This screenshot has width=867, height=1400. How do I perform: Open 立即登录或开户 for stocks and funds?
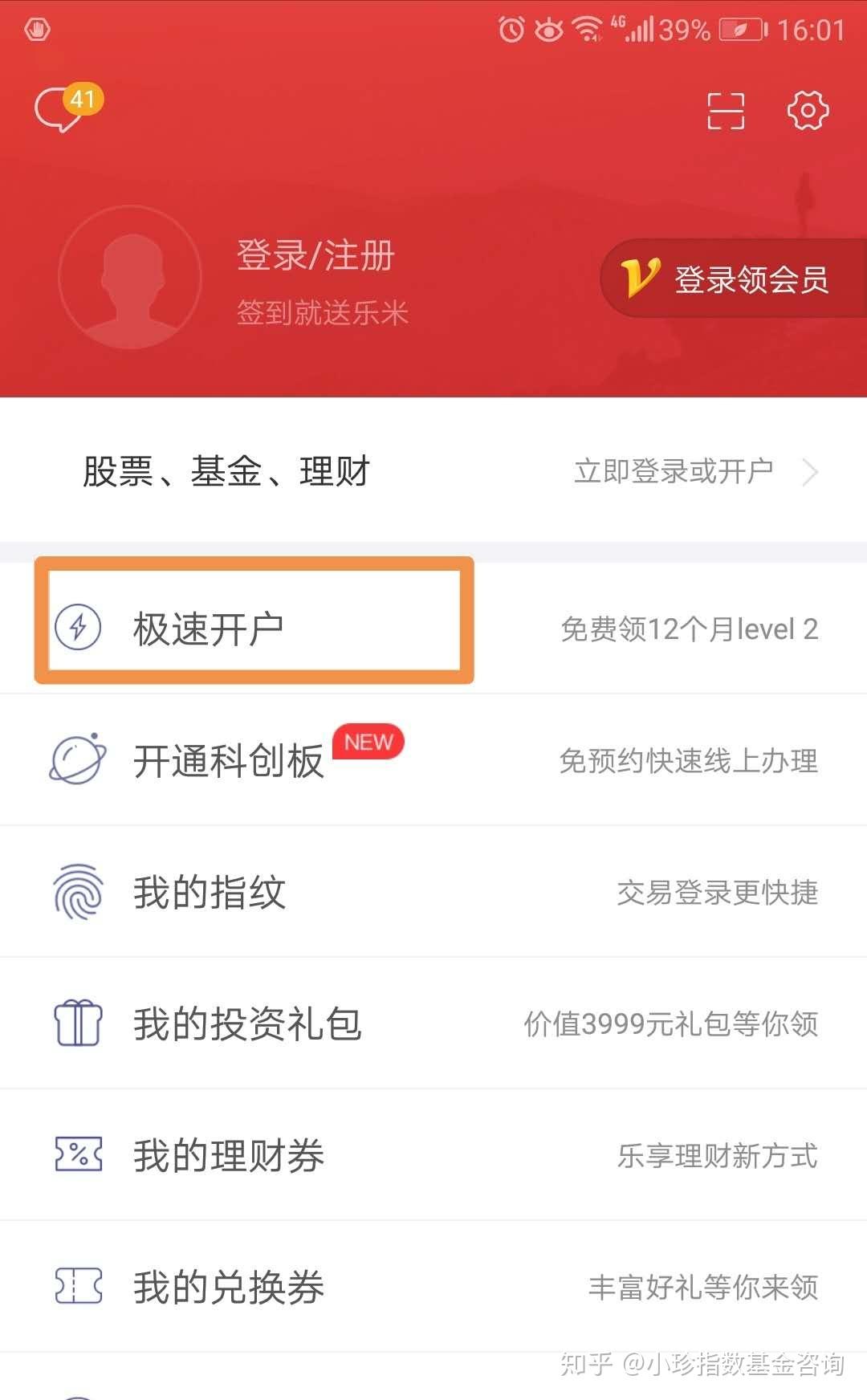[694, 472]
